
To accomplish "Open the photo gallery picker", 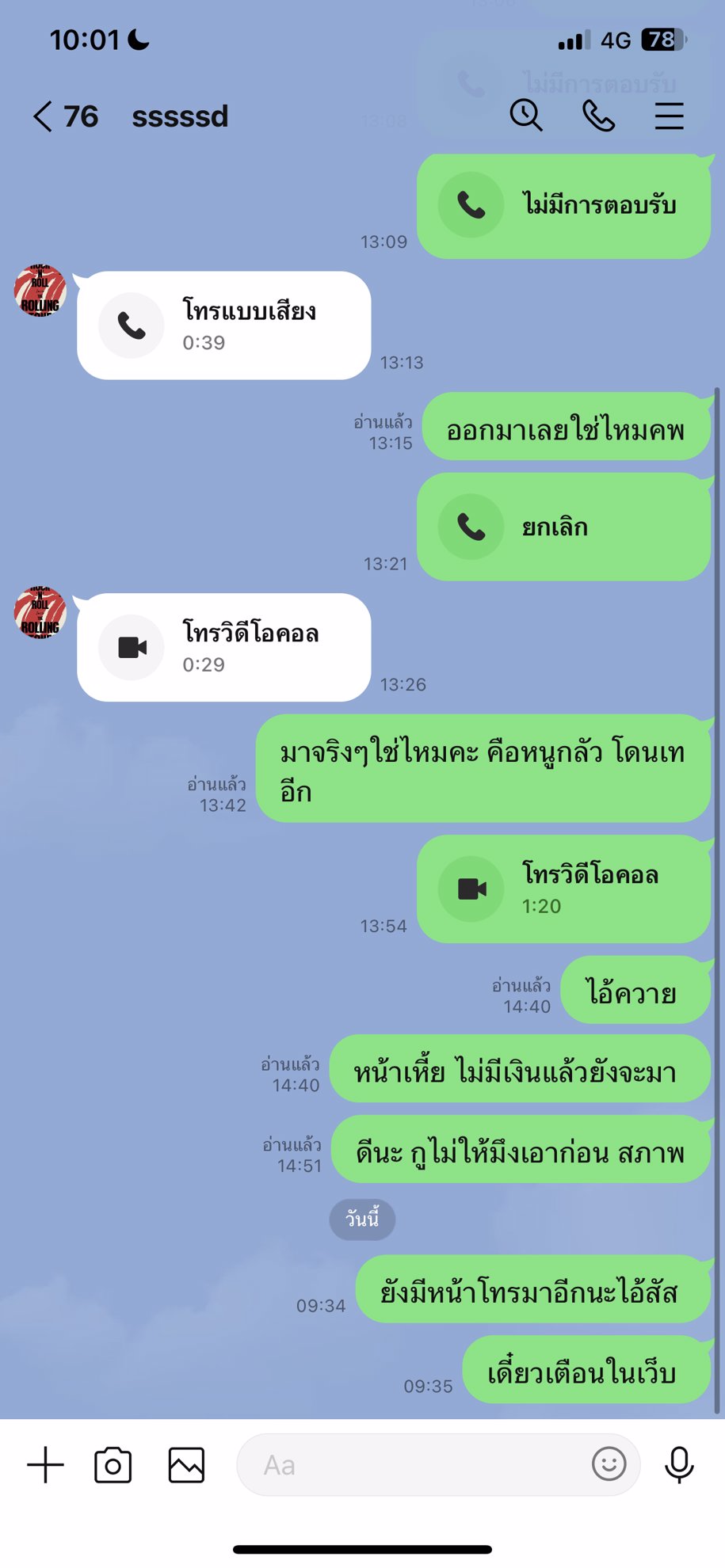I will pyautogui.click(x=186, y=1465).
